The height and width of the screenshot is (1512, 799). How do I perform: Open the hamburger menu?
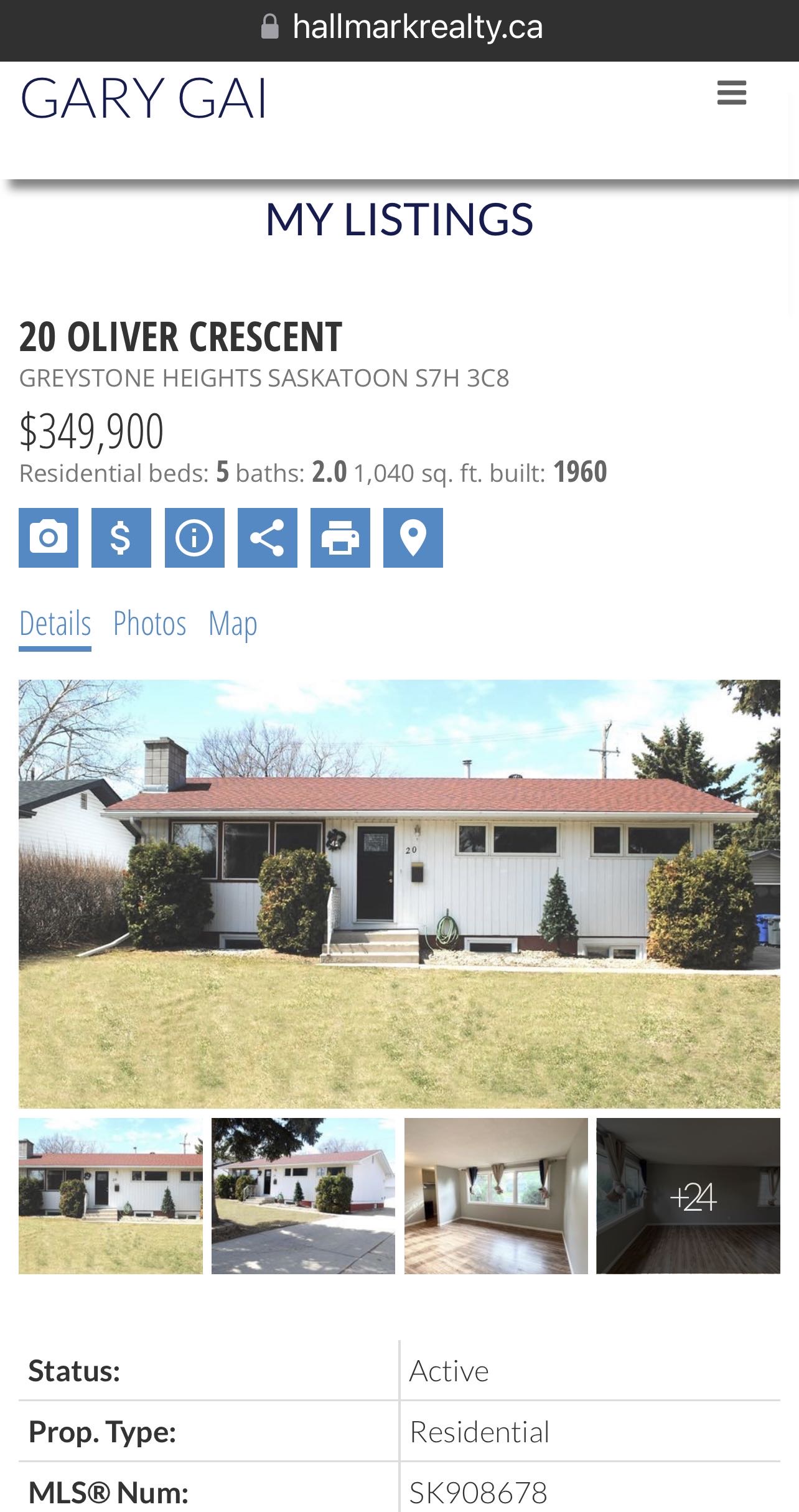731,93
